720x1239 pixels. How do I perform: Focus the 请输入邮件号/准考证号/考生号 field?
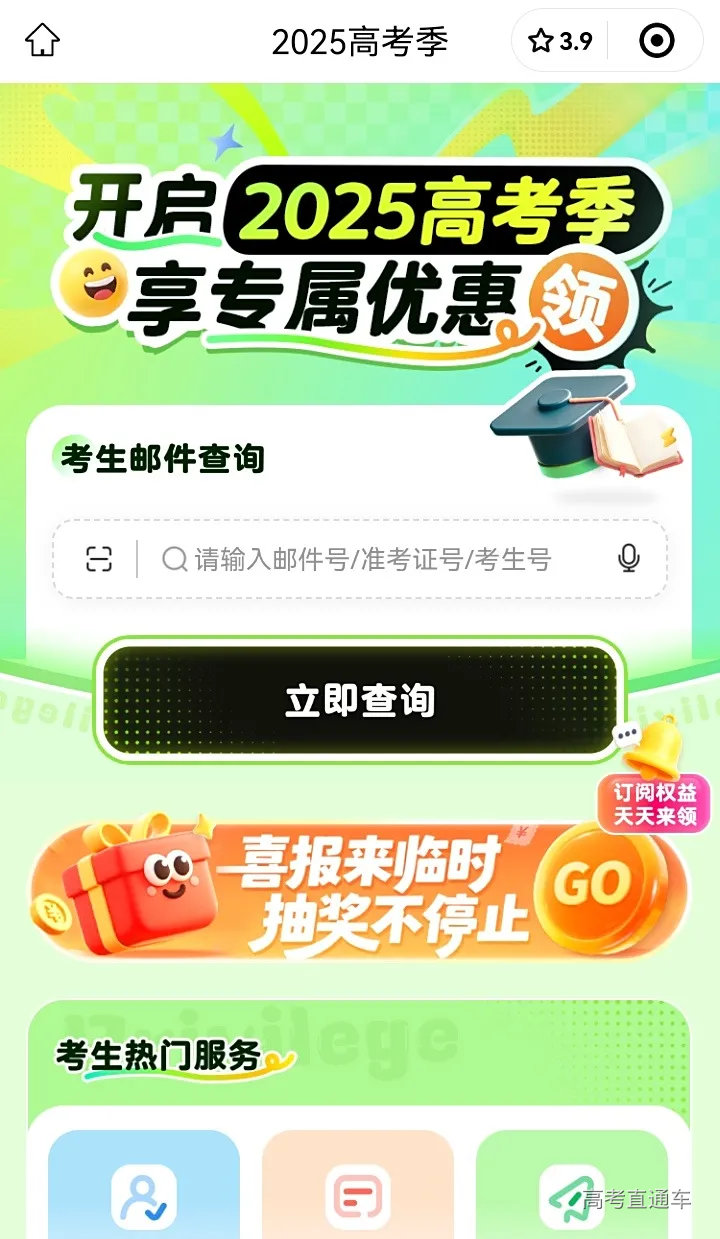[380, 559]
